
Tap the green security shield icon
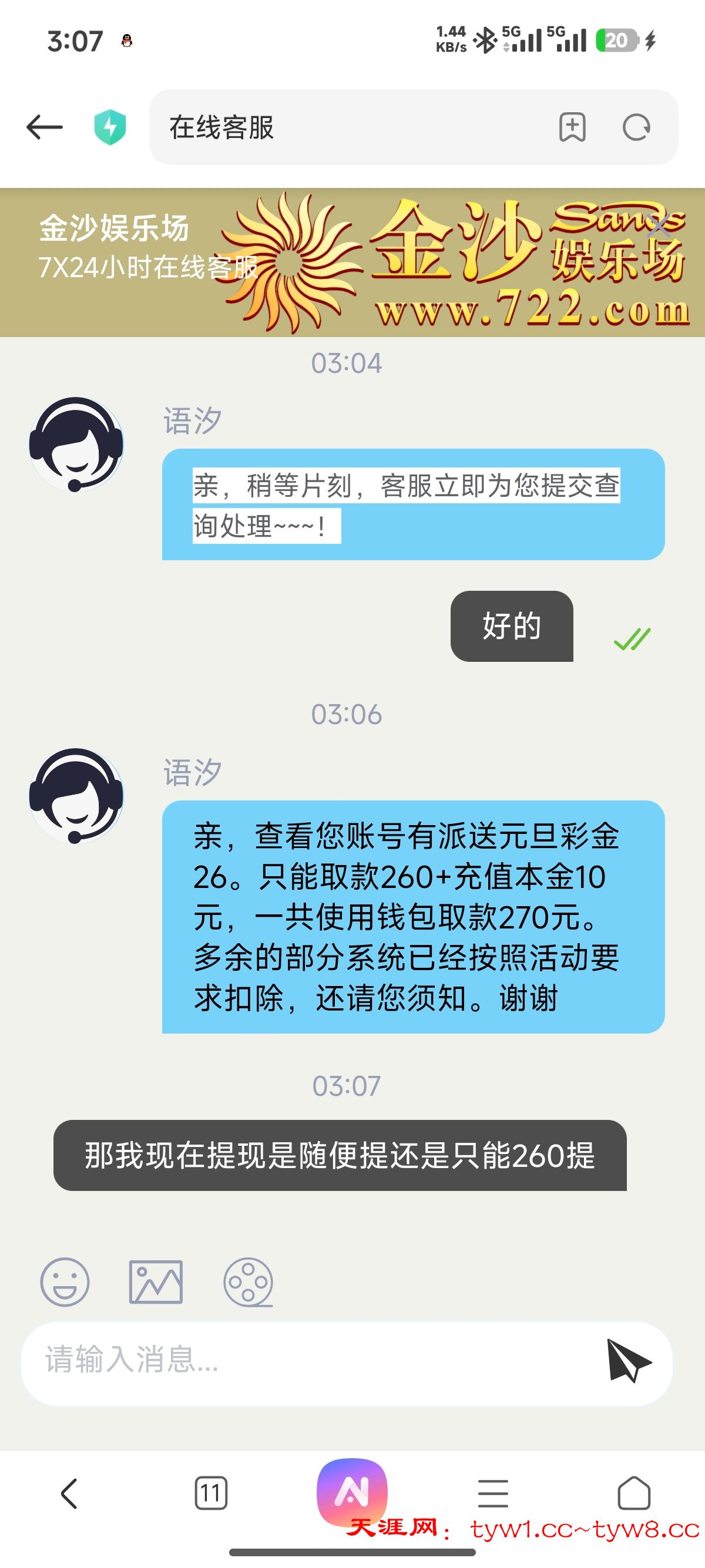(110, 127)
